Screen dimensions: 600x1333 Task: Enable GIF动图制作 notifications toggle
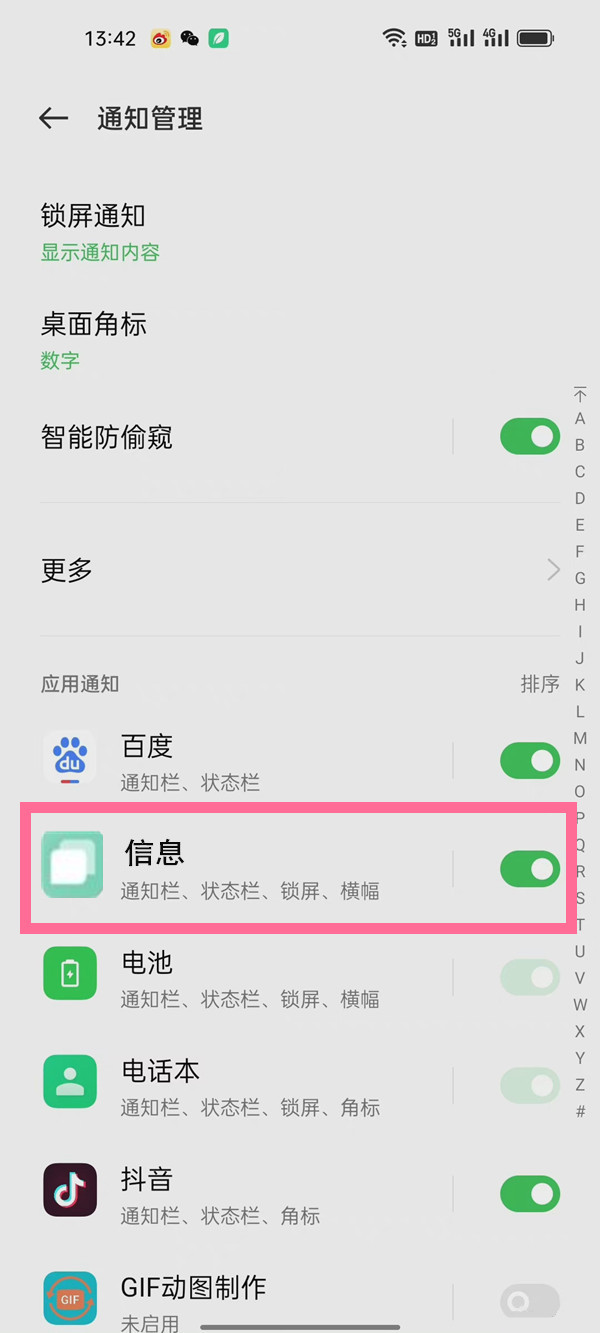529,1301
